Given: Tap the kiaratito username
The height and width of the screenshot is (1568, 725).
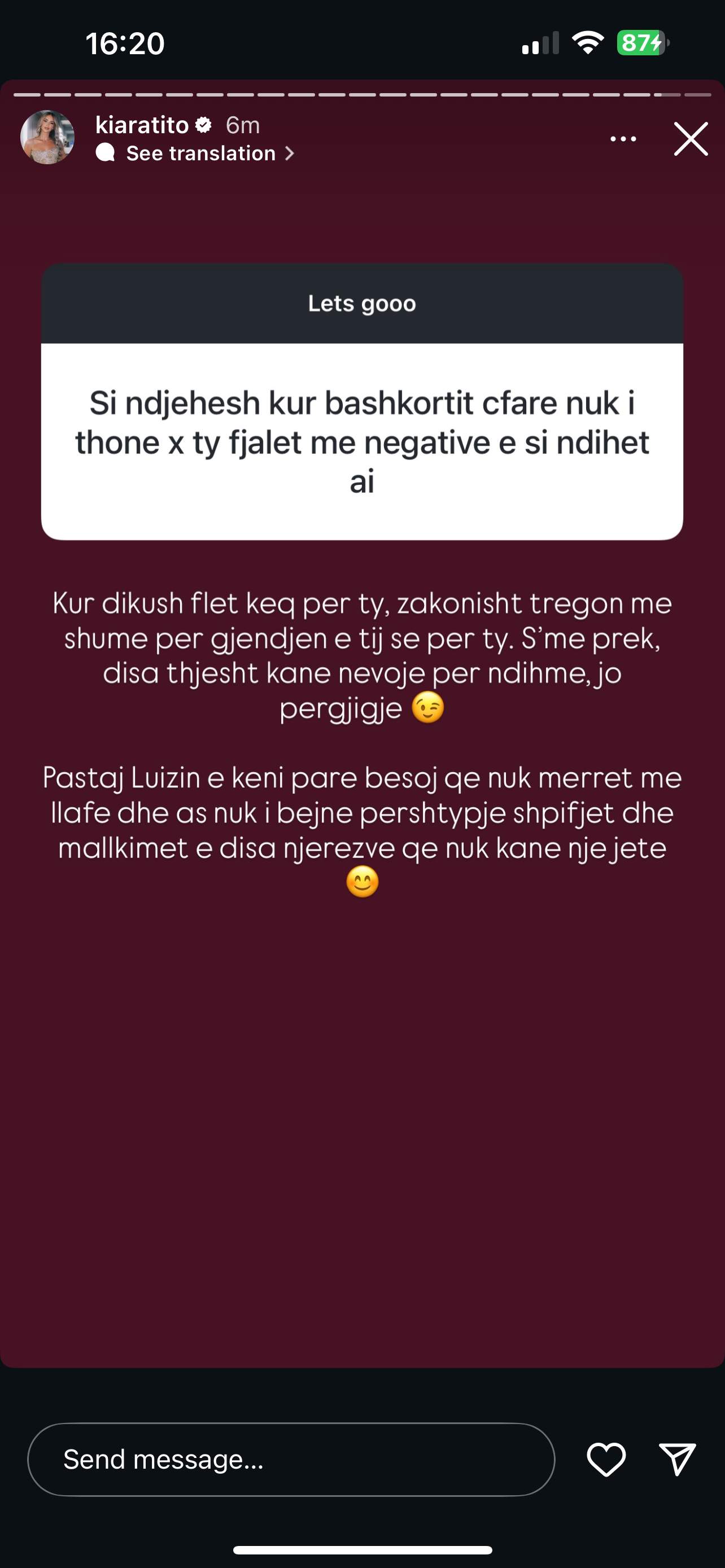Looking at the screenshot, I should [x=142, y=125].
